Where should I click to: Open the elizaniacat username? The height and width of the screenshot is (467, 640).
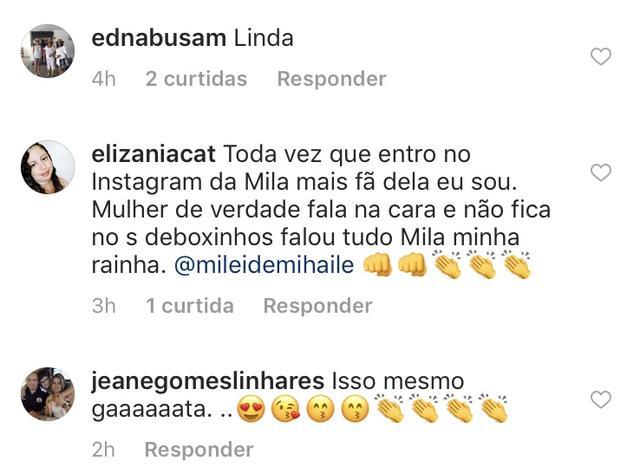[152, 155]
